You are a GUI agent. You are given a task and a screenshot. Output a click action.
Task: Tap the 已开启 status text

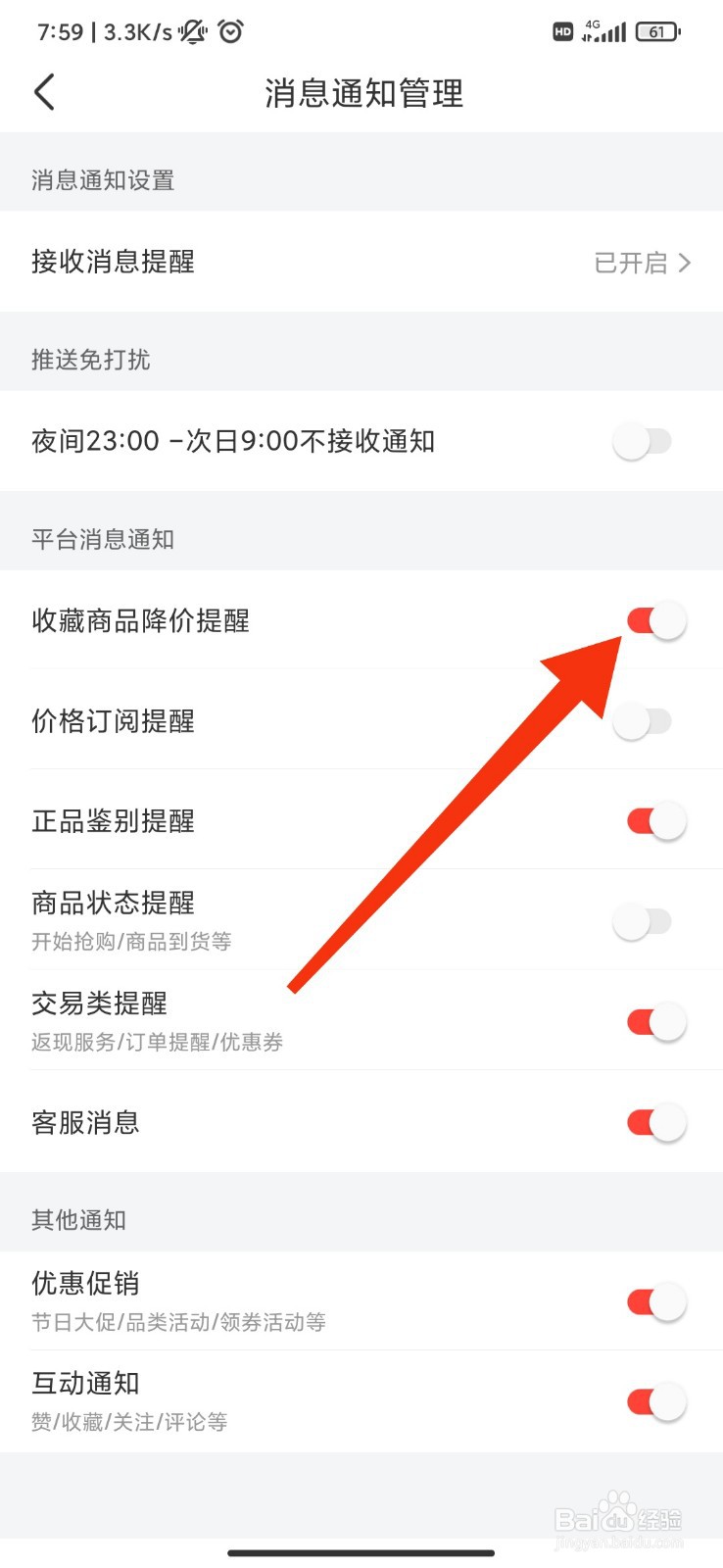633,262
